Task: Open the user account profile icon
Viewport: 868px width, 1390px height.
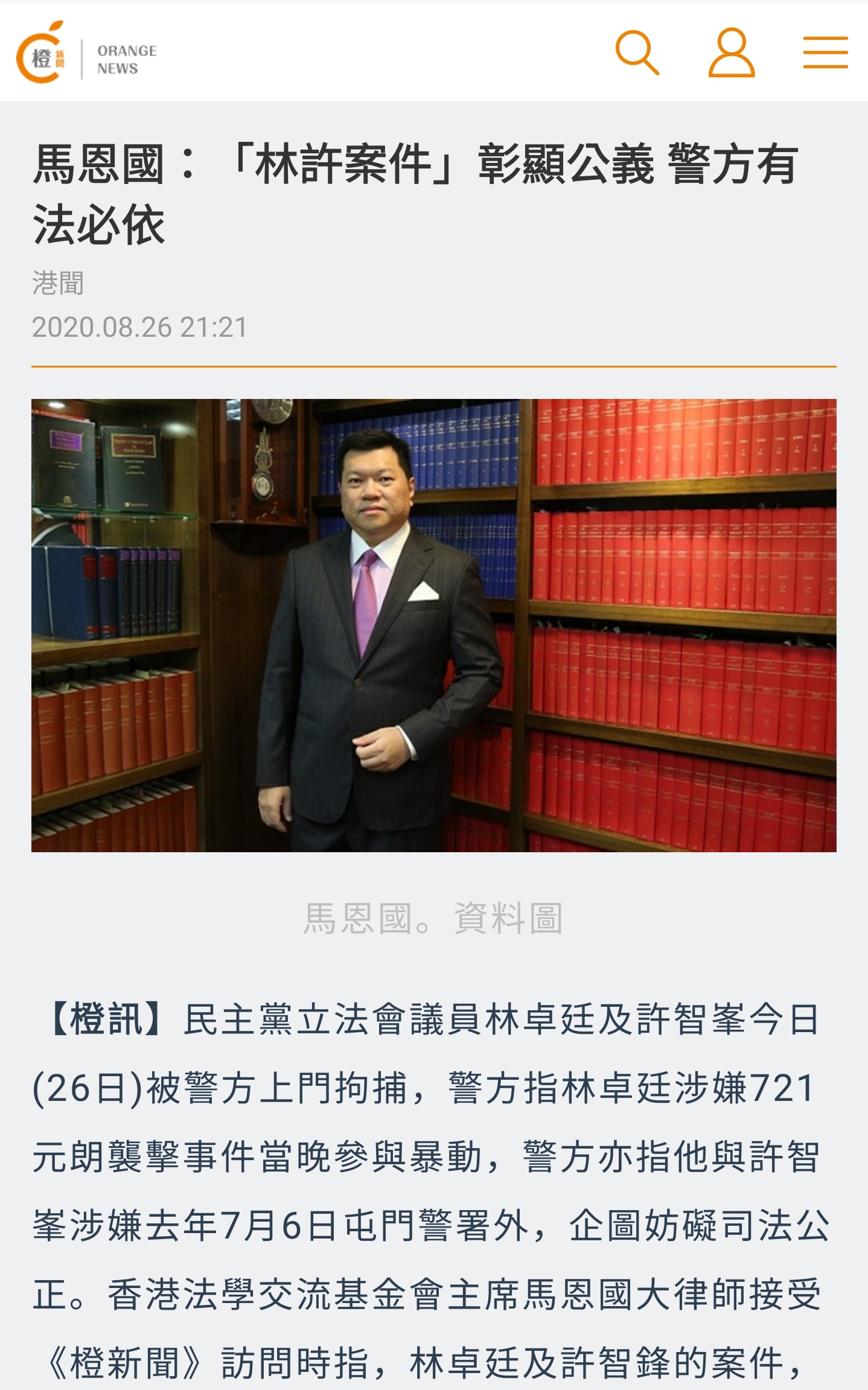Action: 731,53
